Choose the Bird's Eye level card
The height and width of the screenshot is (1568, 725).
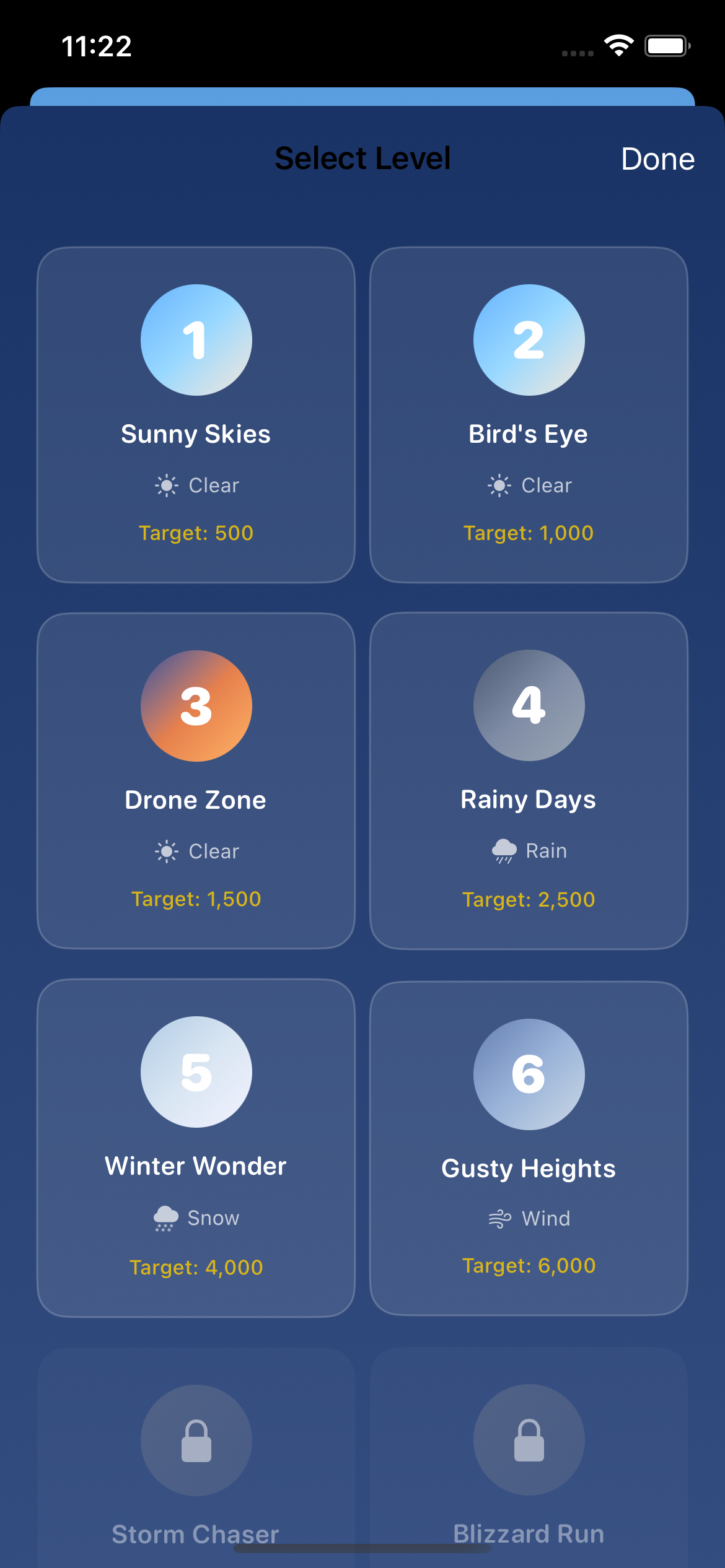(529, 414)
